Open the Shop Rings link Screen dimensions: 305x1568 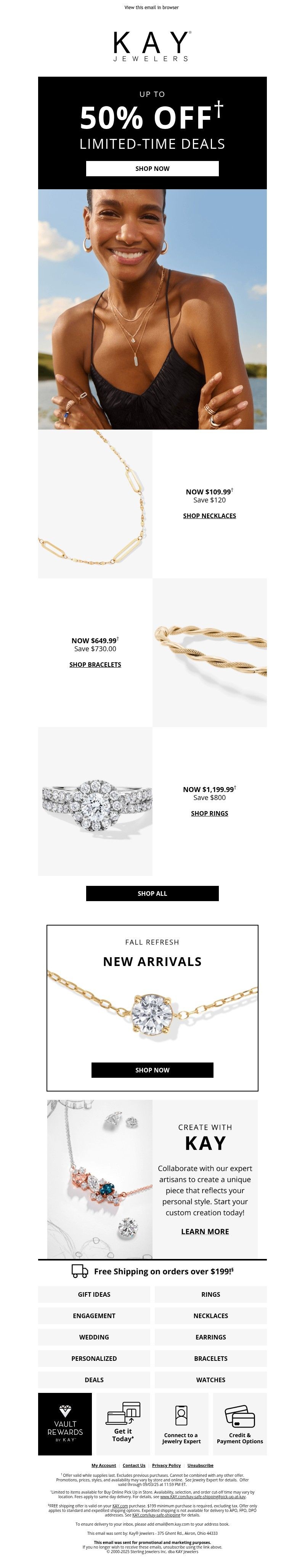[x=209, y=813]
